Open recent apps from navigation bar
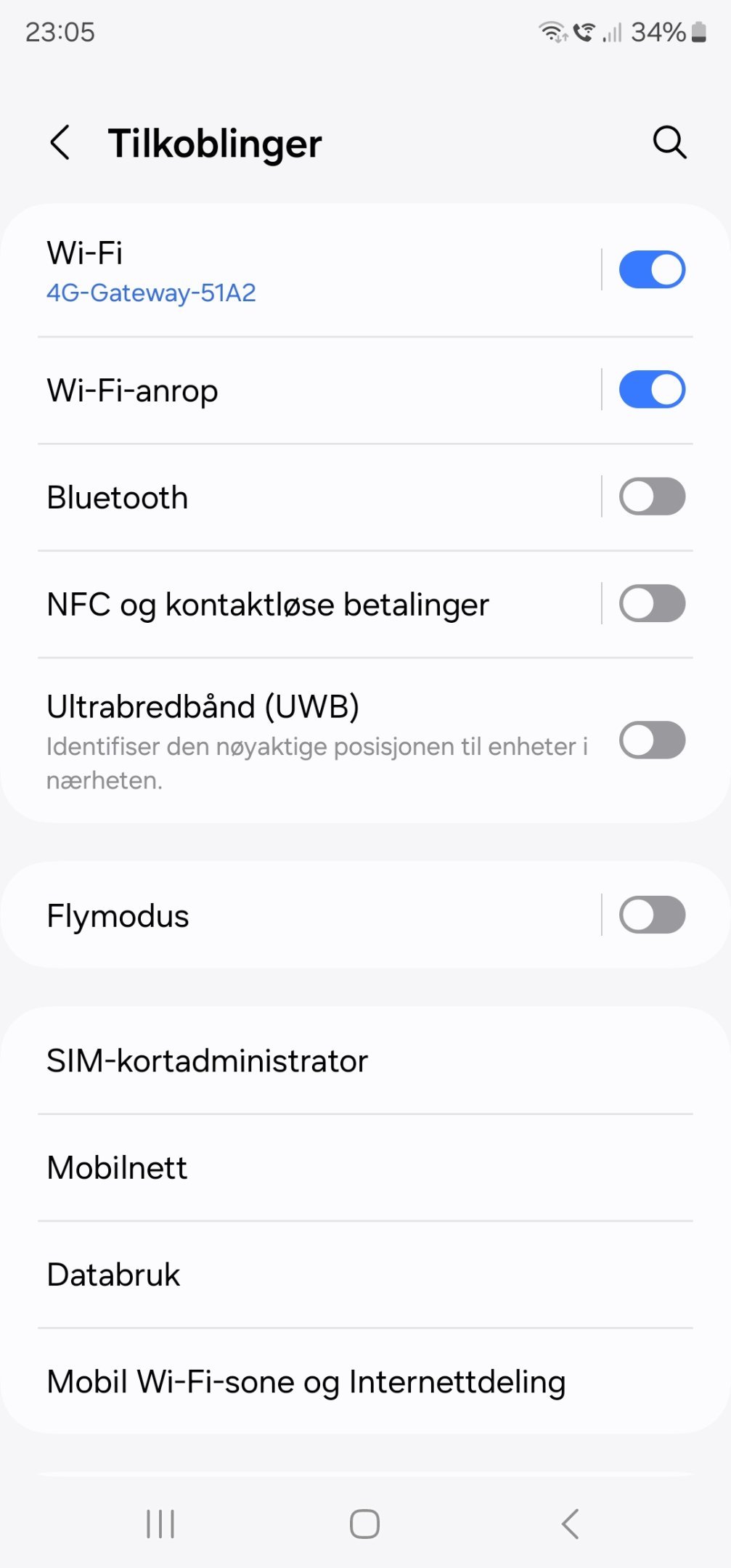 pos(160,1524)
